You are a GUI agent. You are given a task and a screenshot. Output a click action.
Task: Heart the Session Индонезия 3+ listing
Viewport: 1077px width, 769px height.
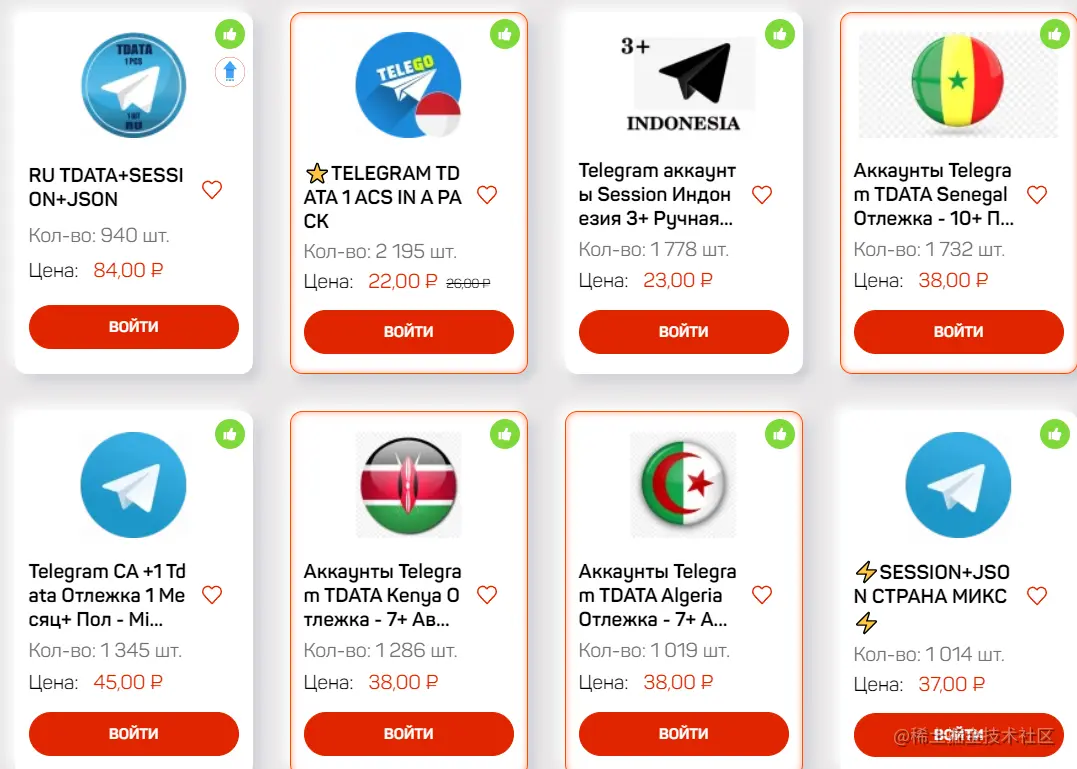tap(762, 195)
